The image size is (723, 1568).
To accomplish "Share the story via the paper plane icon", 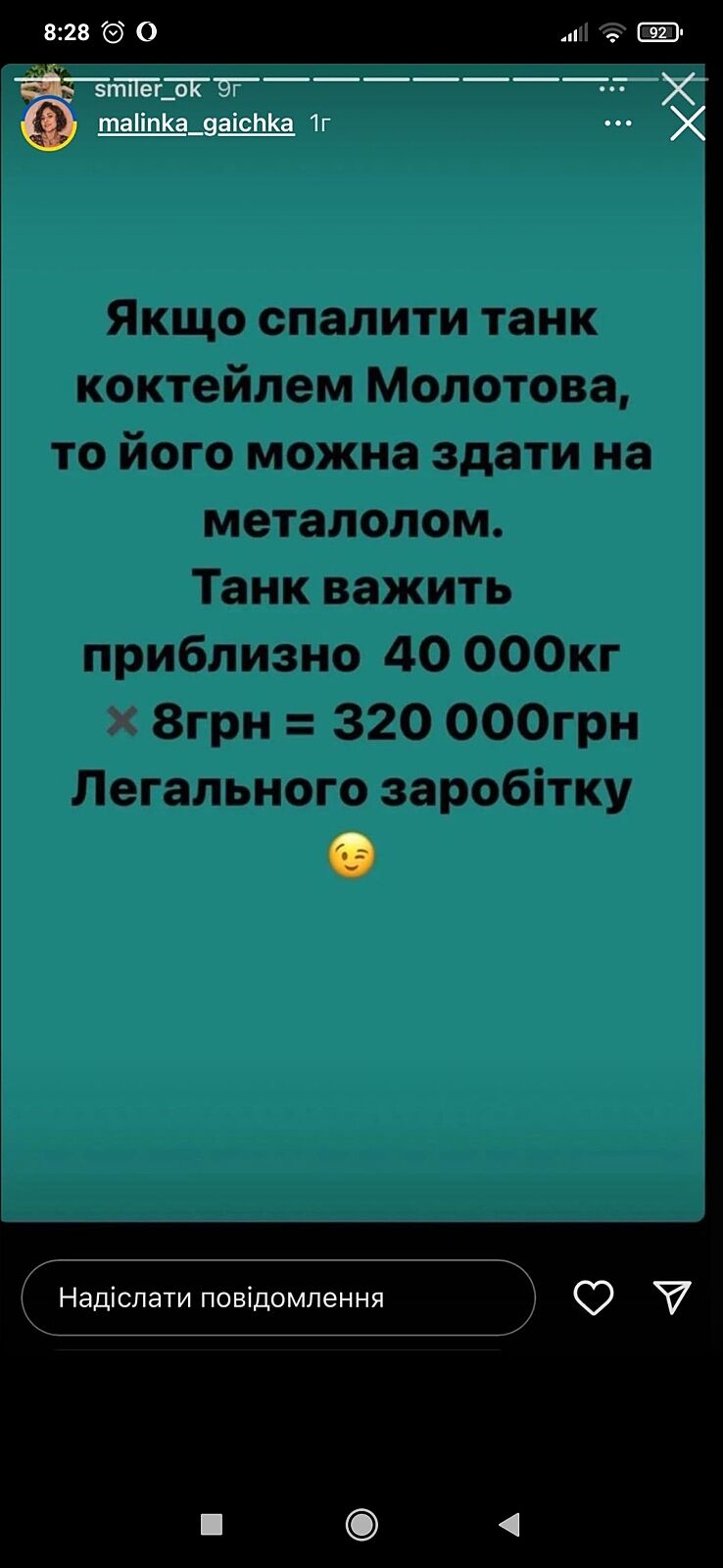I will 672,1298.
